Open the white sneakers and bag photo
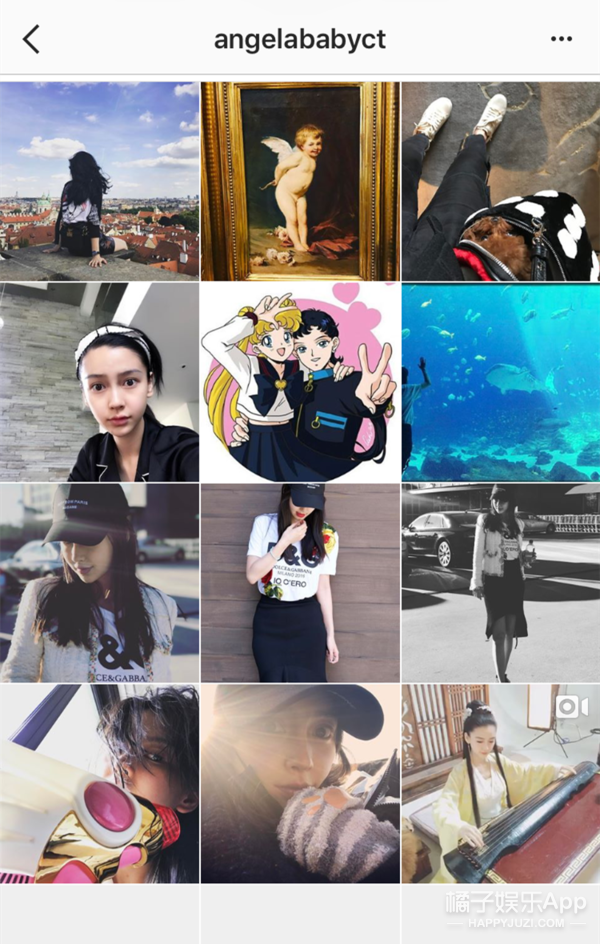 (500, 181)
